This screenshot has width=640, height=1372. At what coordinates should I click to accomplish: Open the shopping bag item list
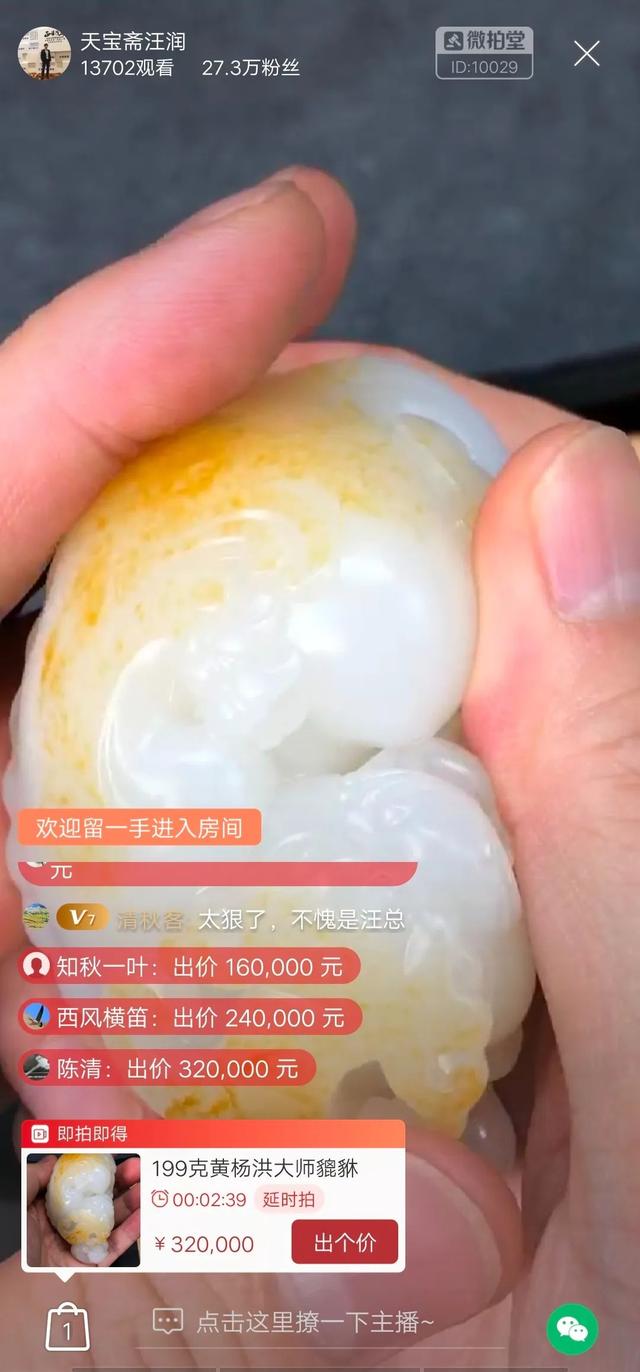(67, 1327)
